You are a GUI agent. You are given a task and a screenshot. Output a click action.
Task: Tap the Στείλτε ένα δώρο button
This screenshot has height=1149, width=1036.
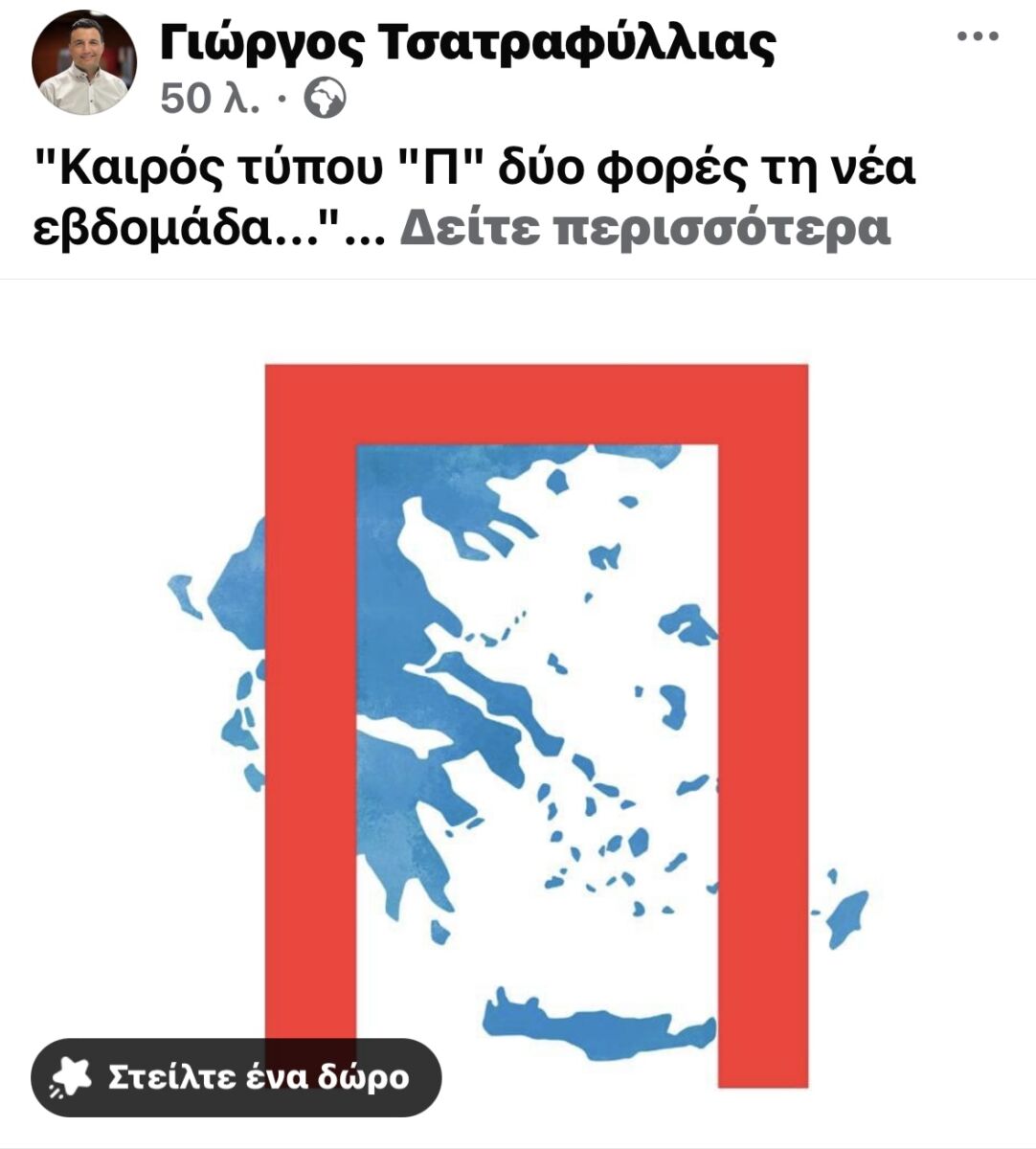(x=236, y=1077)
